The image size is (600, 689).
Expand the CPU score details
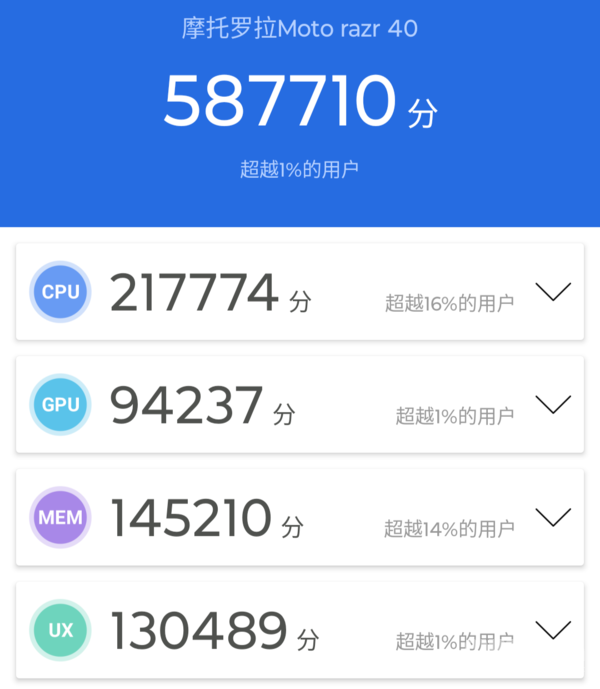pyautogui.click(x=553, y=292)
